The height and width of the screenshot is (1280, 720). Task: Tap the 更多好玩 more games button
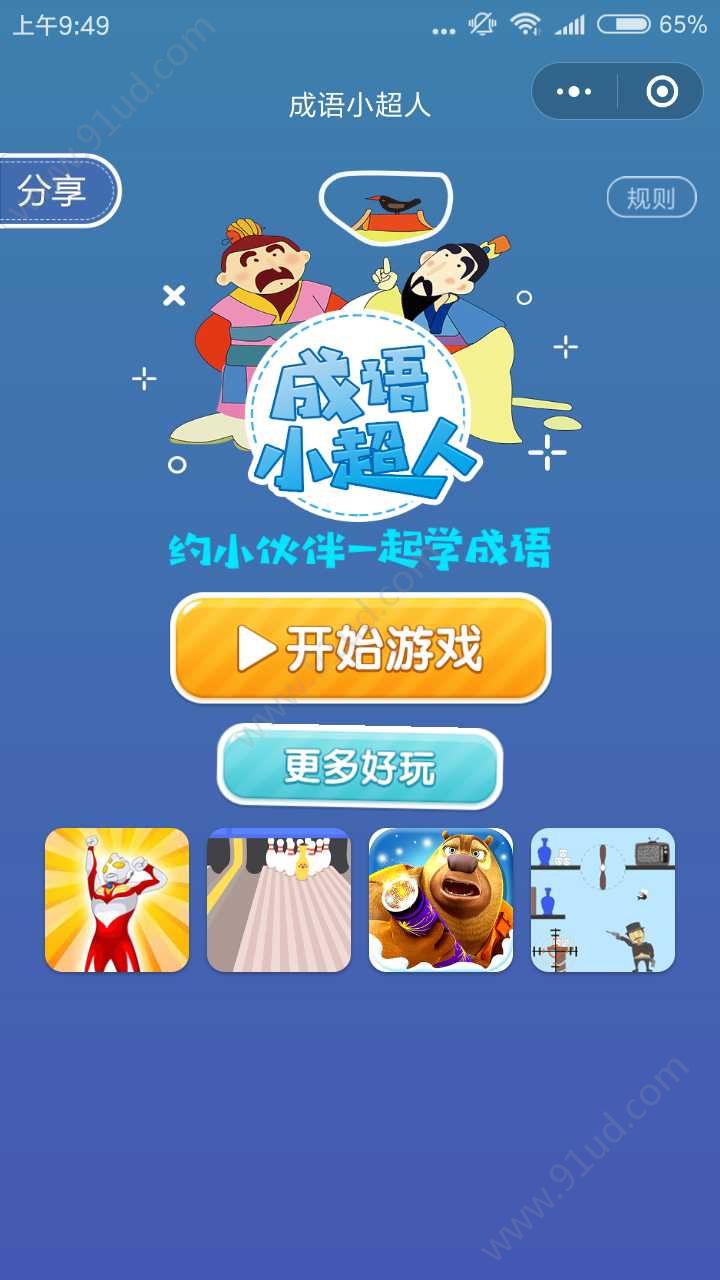point(360,768)
